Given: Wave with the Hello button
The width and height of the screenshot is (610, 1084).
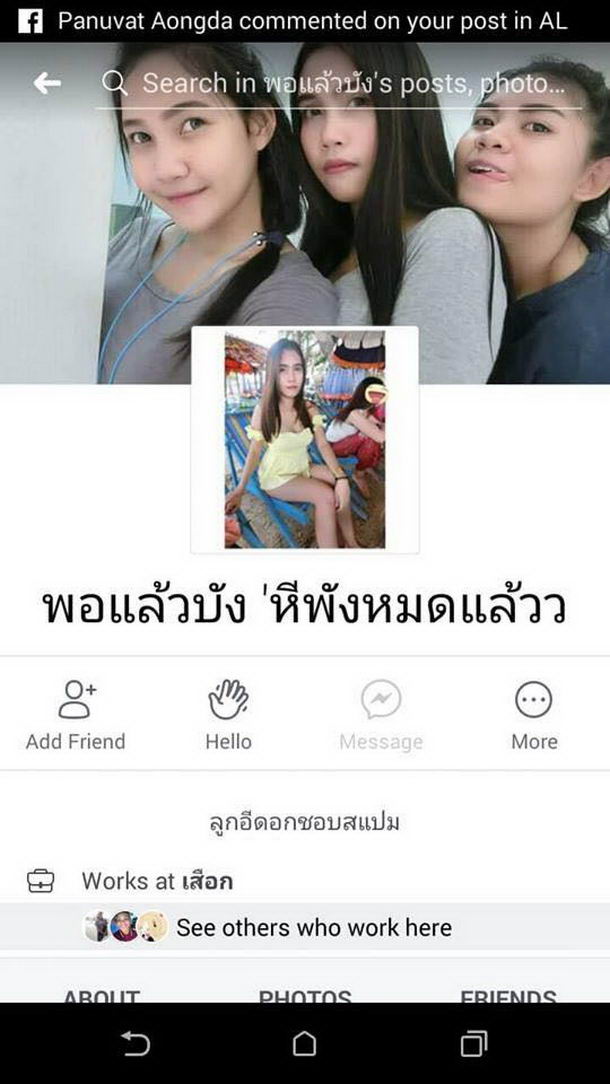Looking at the screenshot, I should click(x=228, y=714).
